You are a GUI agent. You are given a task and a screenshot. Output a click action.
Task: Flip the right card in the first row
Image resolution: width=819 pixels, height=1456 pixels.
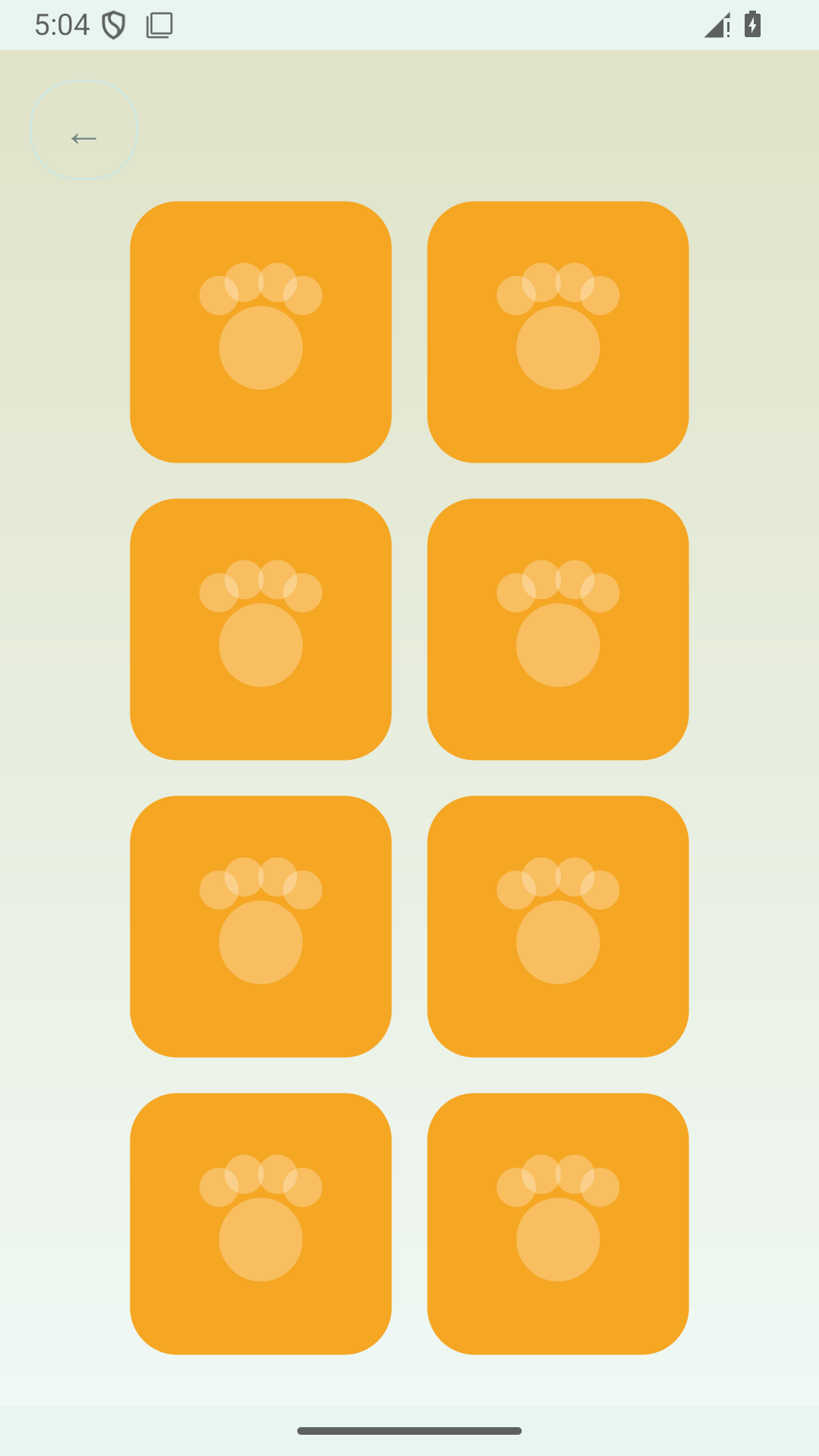click(558, 332)
